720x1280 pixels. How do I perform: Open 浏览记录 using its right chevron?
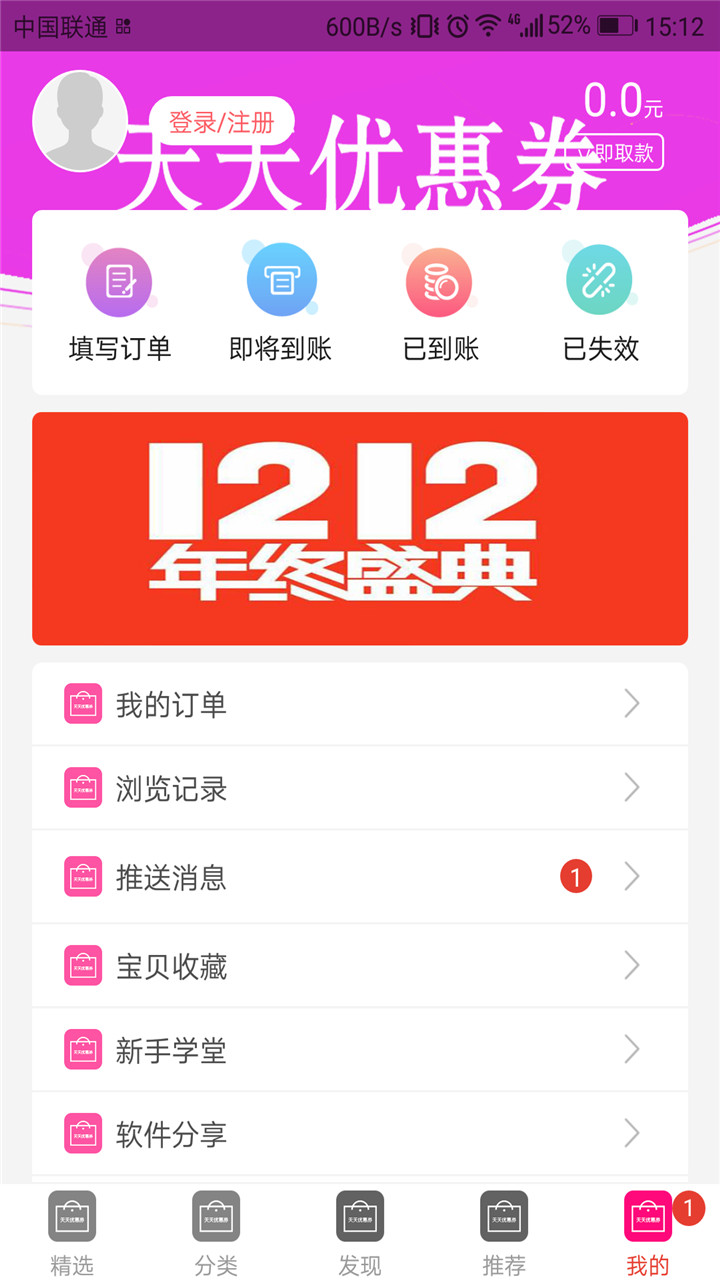(632, 787)
